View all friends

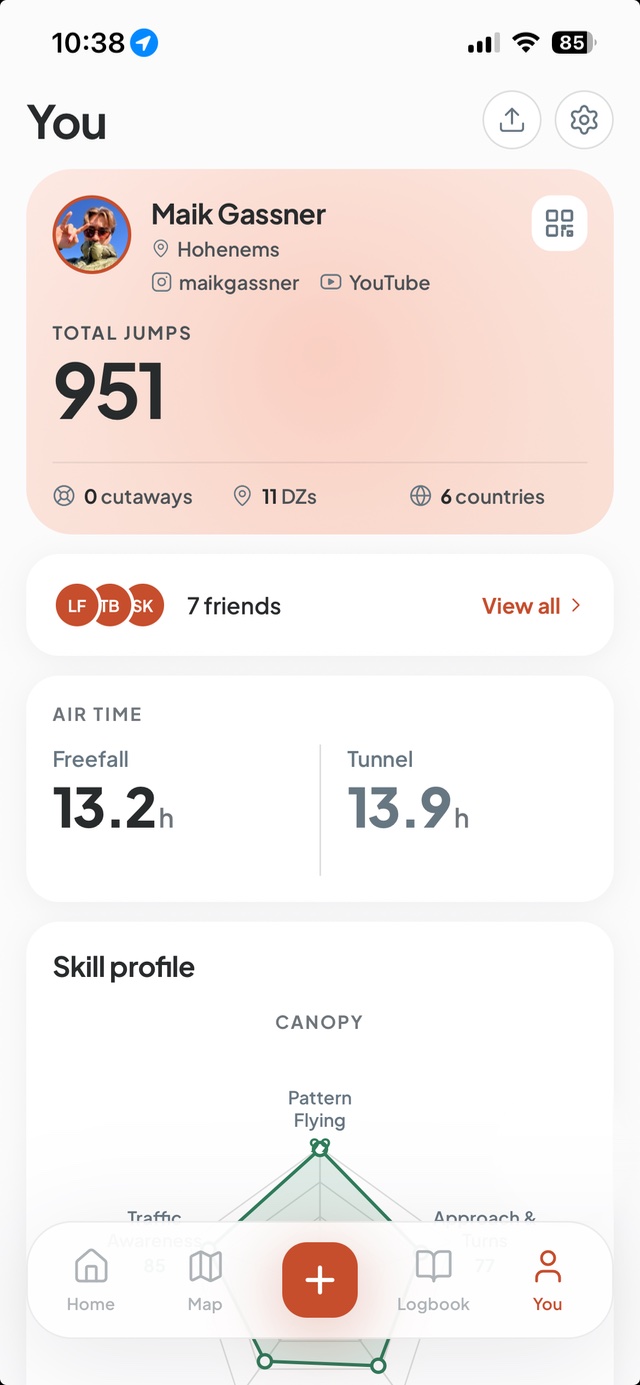[x=531, y=606]
